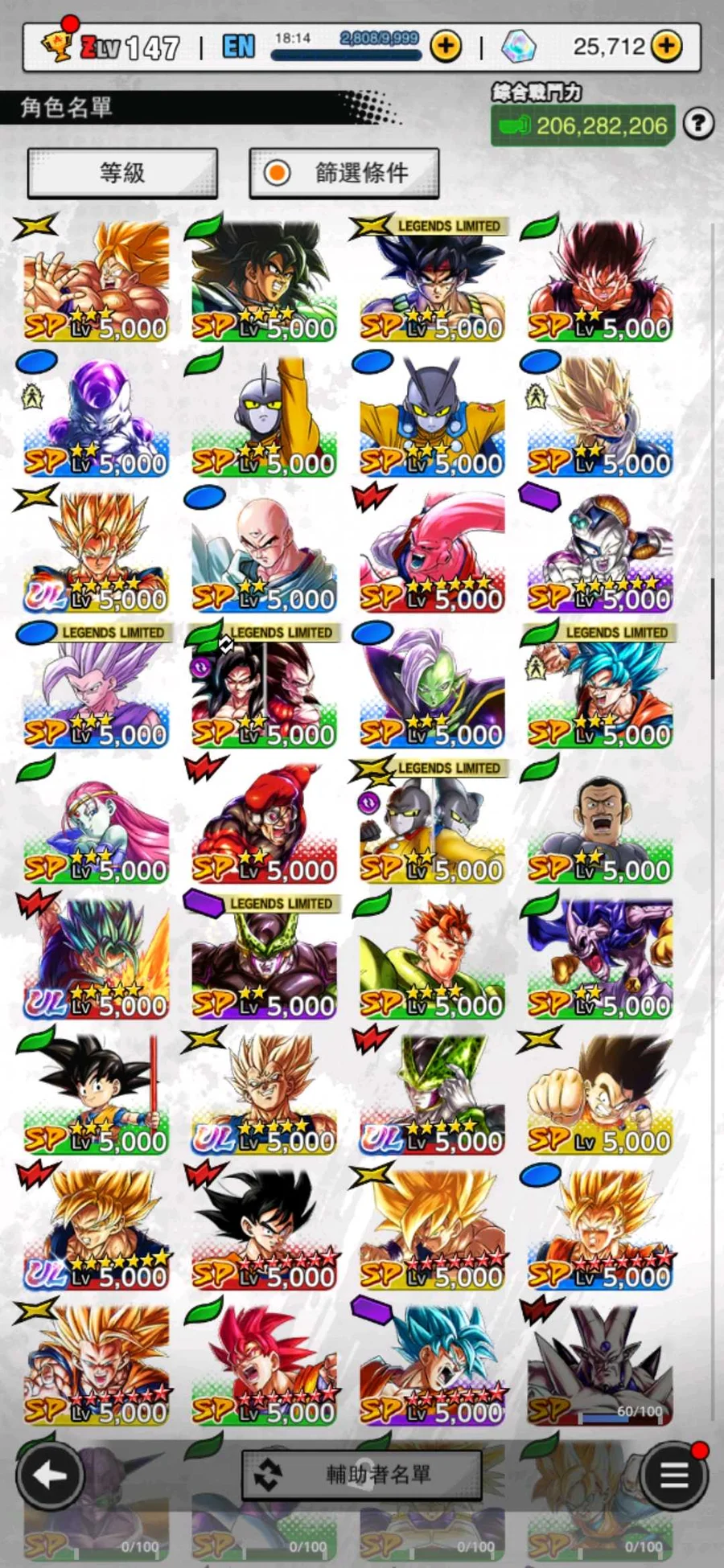This screenshot has height=1568, width=724.
Task: Go back with the arrow button
Action: pos(50,1476)
